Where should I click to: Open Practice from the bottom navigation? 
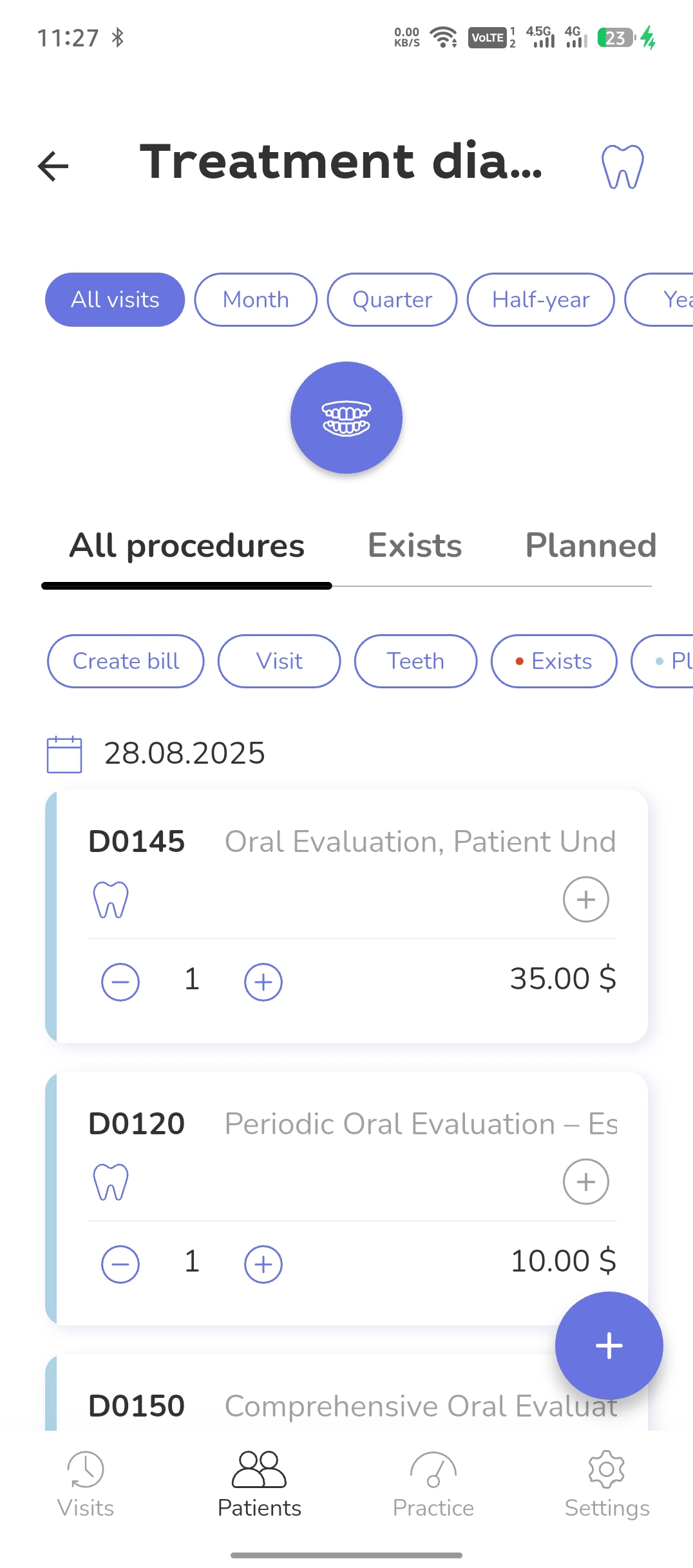click(433, 1482)
